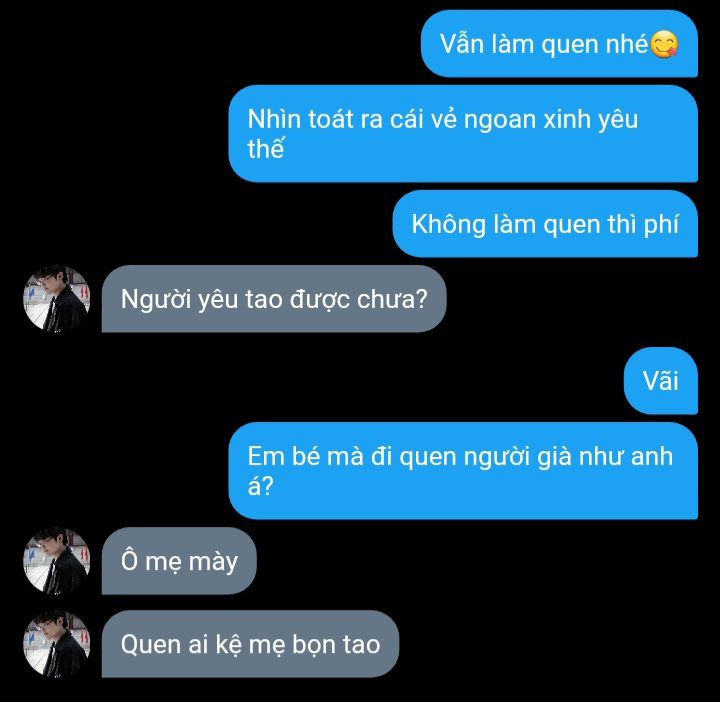Tap the avatar next to "Ô mẹ mày"
Viewport: 720px width, 702px height.
click(x=56, y=561)
